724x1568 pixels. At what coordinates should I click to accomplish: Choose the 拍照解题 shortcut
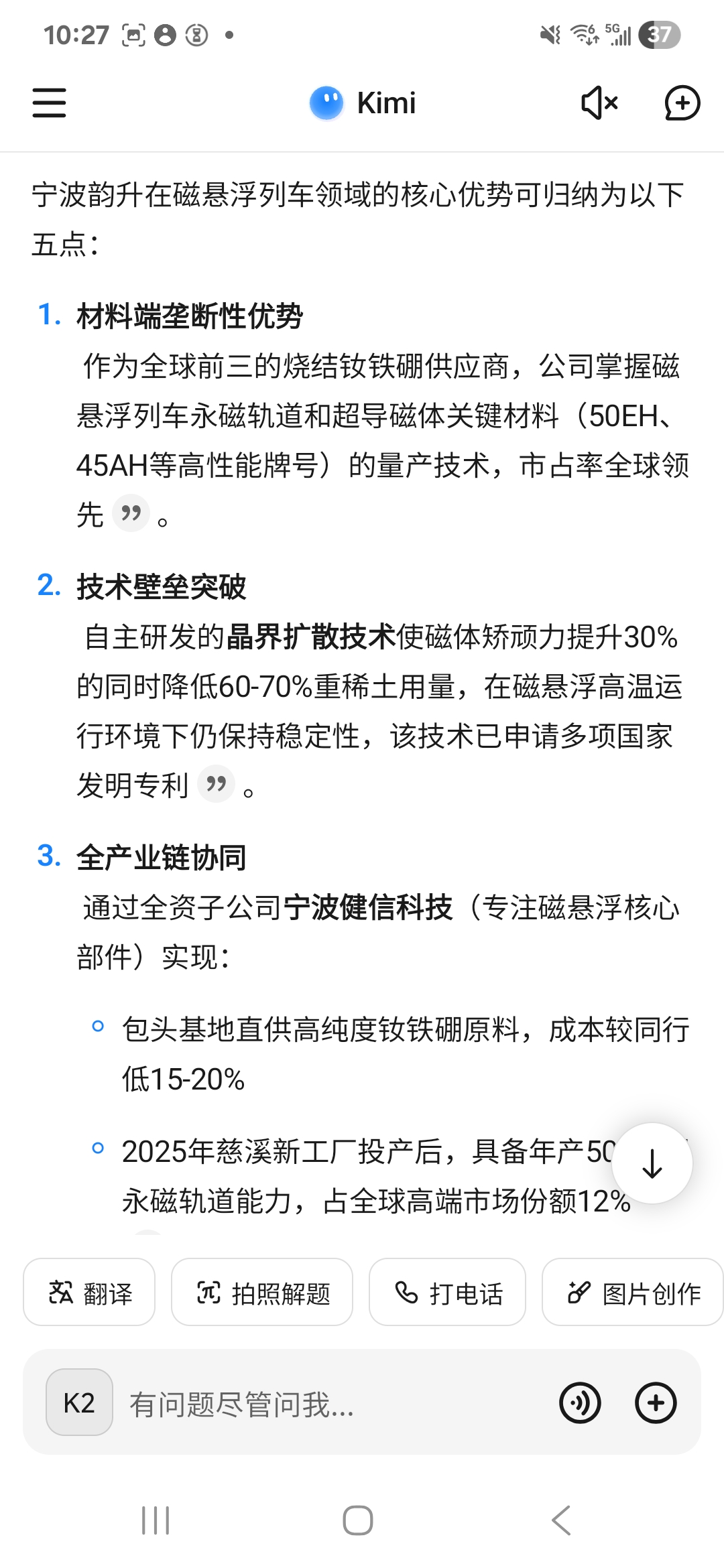262,1292
